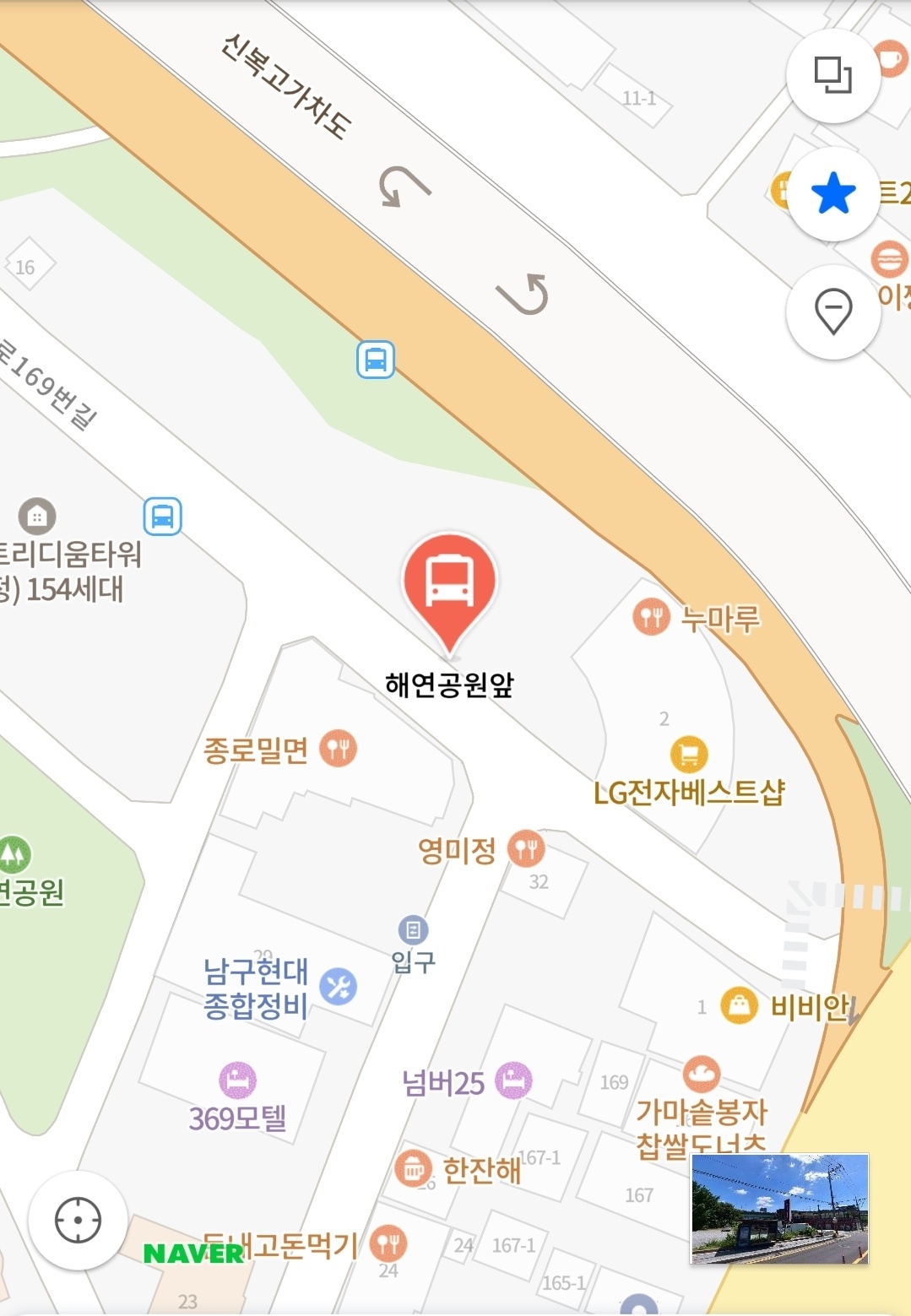Open the 영미정 restaurant marker
Viewport: 911px width, 1316px height.
526,848
